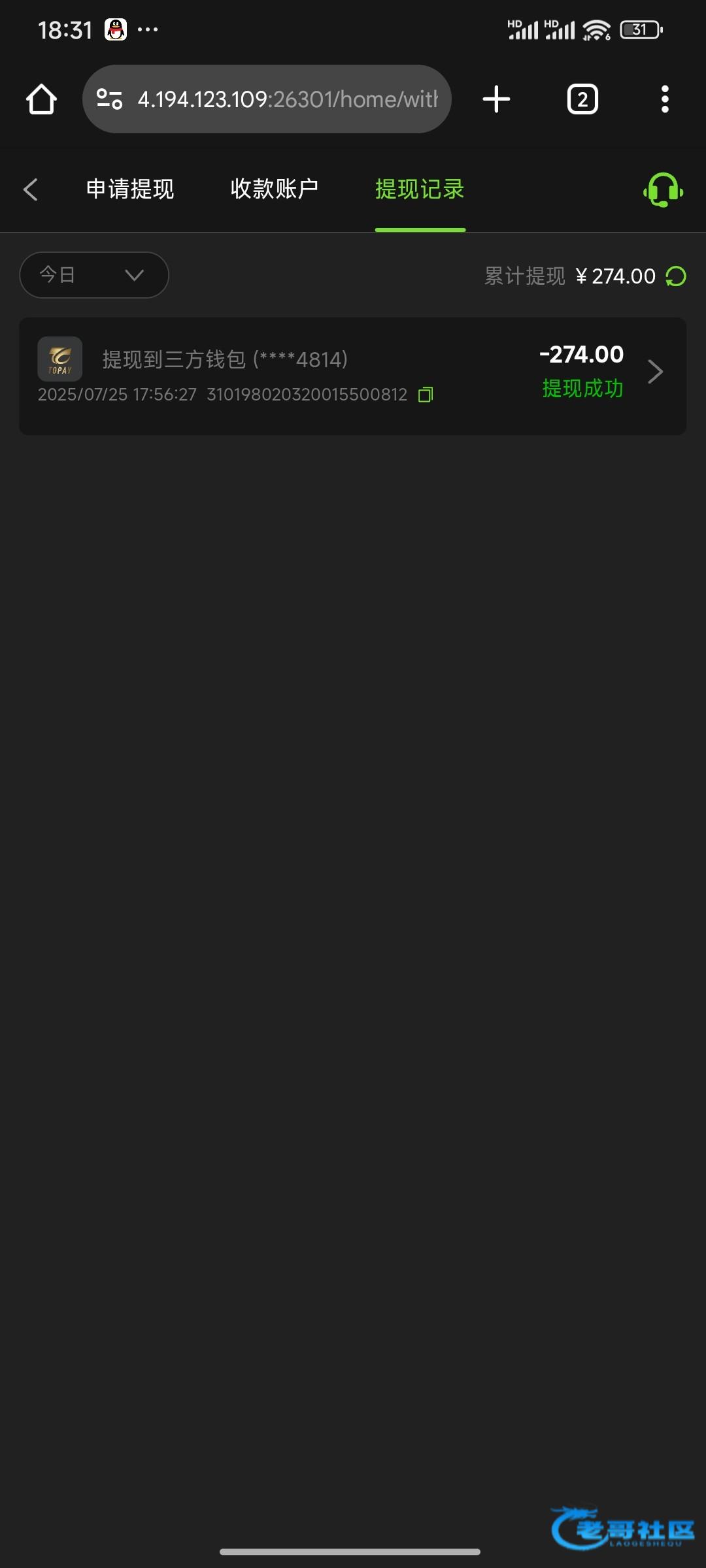This screenshot has width=706, height=1568.
Task: Switch to the 收款账户 tab
Action: click(x=275, y=189)
